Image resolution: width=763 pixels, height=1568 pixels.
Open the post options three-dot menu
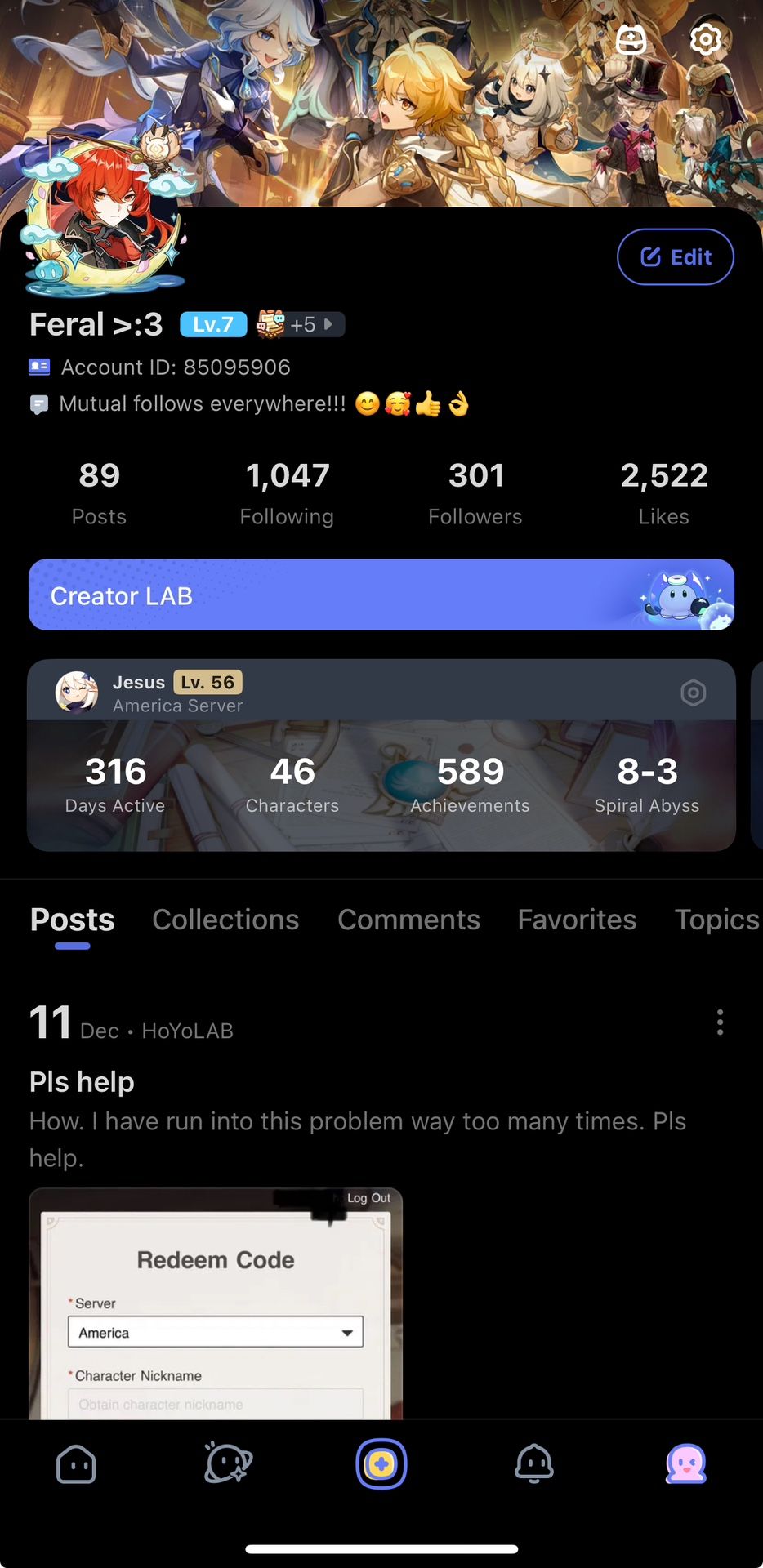[720, 1022]
